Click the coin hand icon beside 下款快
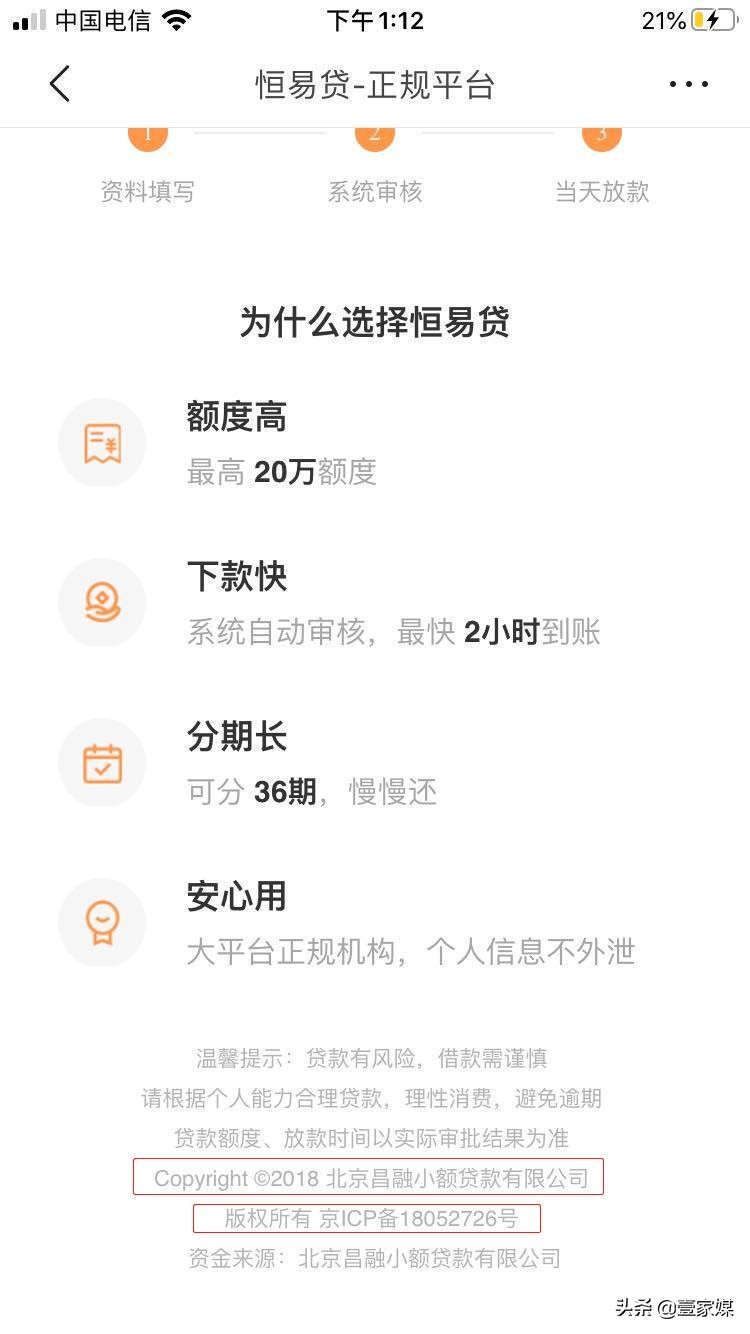This screenshot has width=750, height=1334. [x=101, y=602]
